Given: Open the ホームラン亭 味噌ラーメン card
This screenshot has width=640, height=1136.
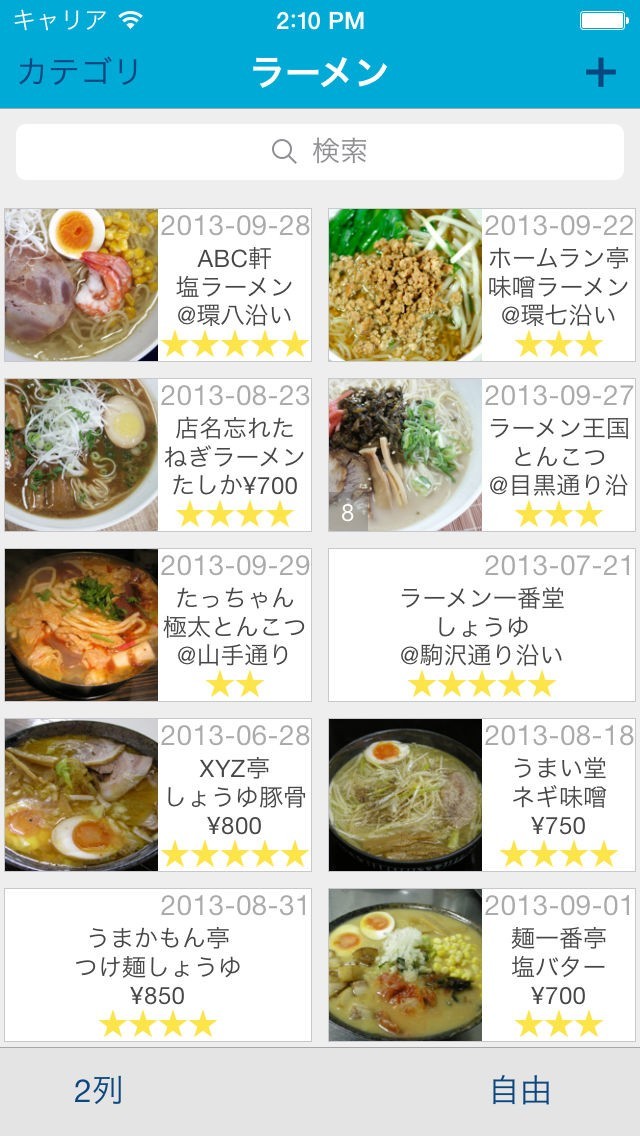Looking at the screenshot, I should (x=482, y=285).
